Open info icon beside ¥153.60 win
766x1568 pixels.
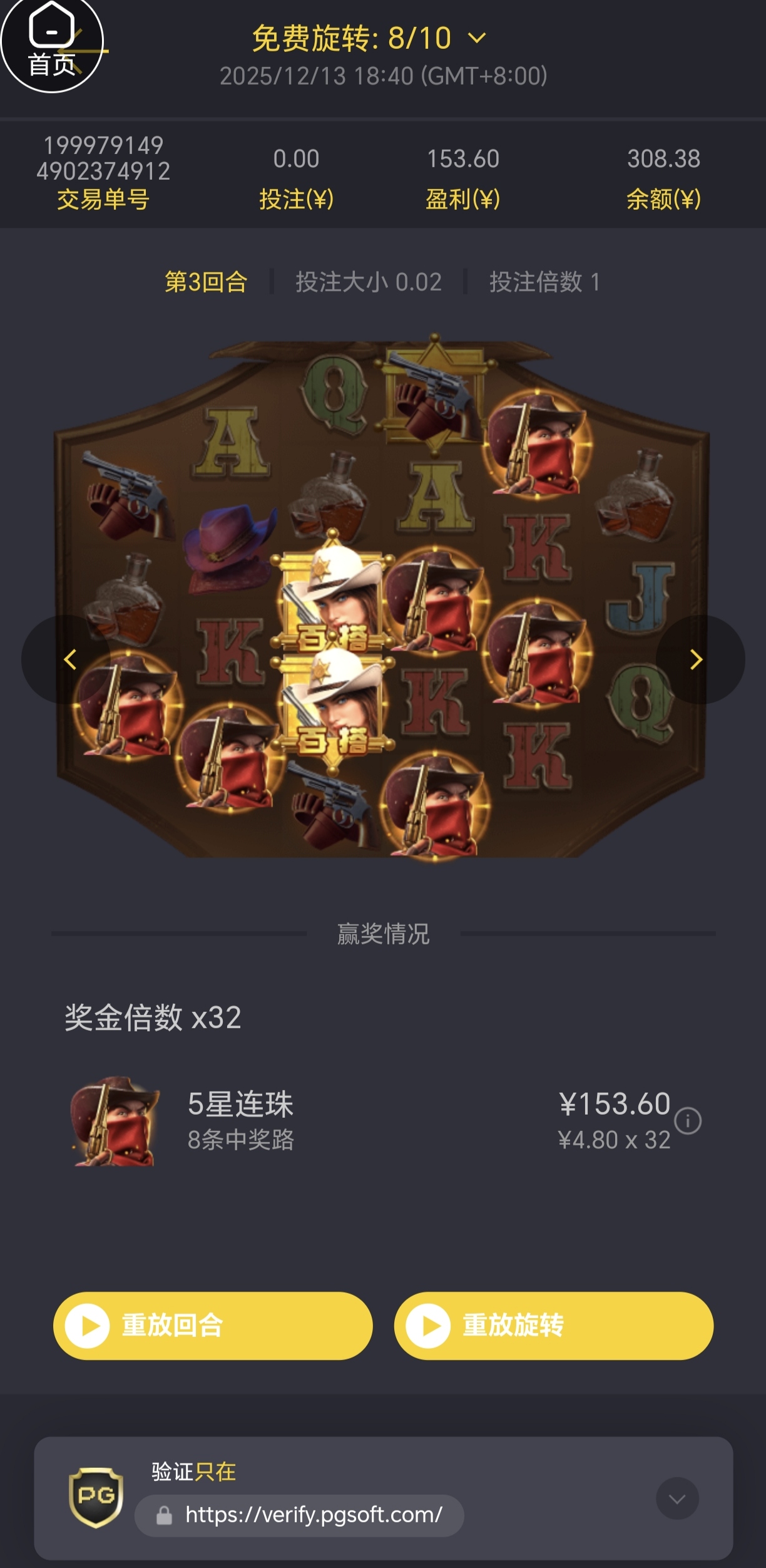(x=688, y=1120)
